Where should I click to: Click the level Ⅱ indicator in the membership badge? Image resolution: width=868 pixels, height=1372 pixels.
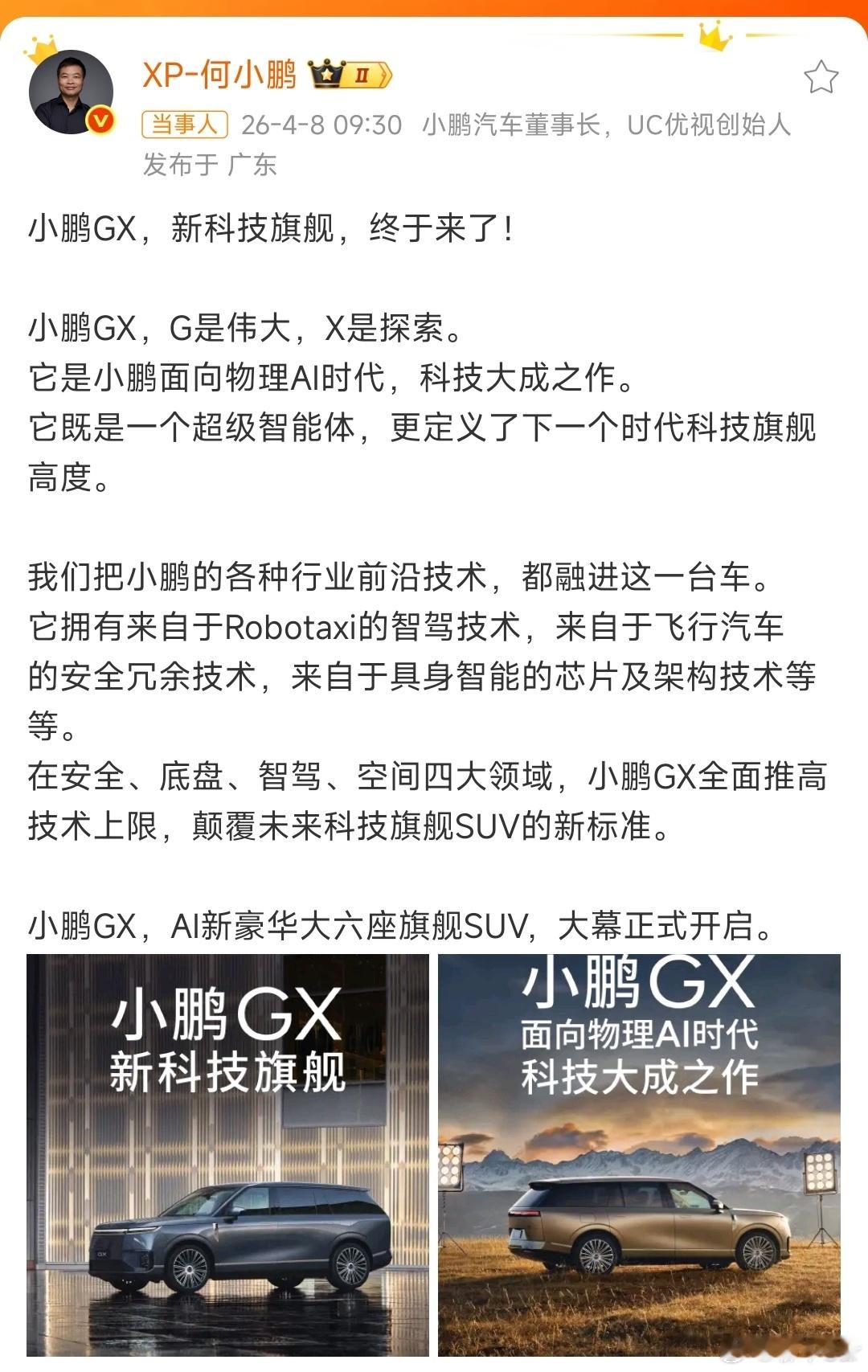coord(361,72)
